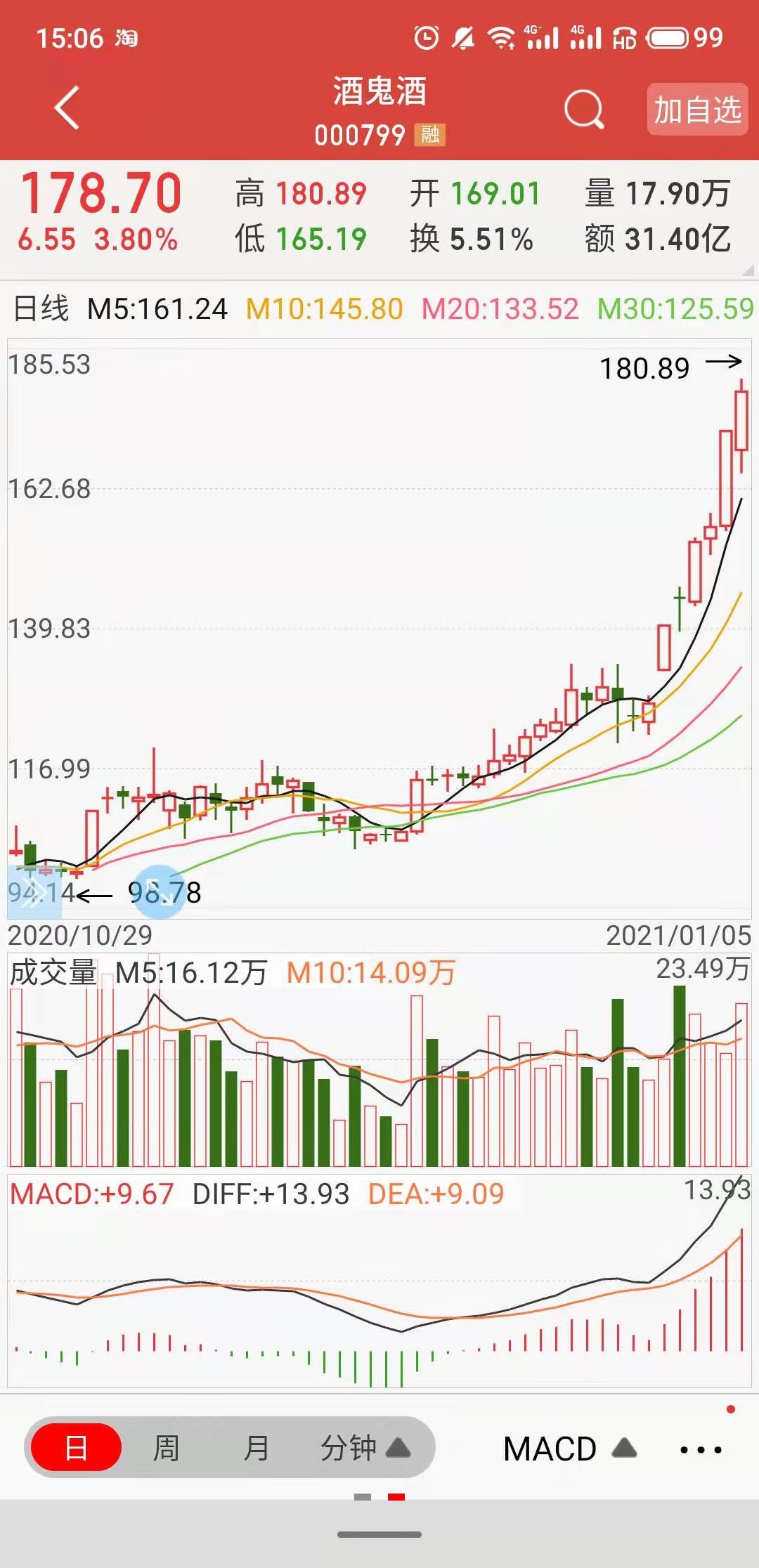The image size is (759, 1568).
Task: Go back using the top-left arrow
Action: [x=67, y=108]
